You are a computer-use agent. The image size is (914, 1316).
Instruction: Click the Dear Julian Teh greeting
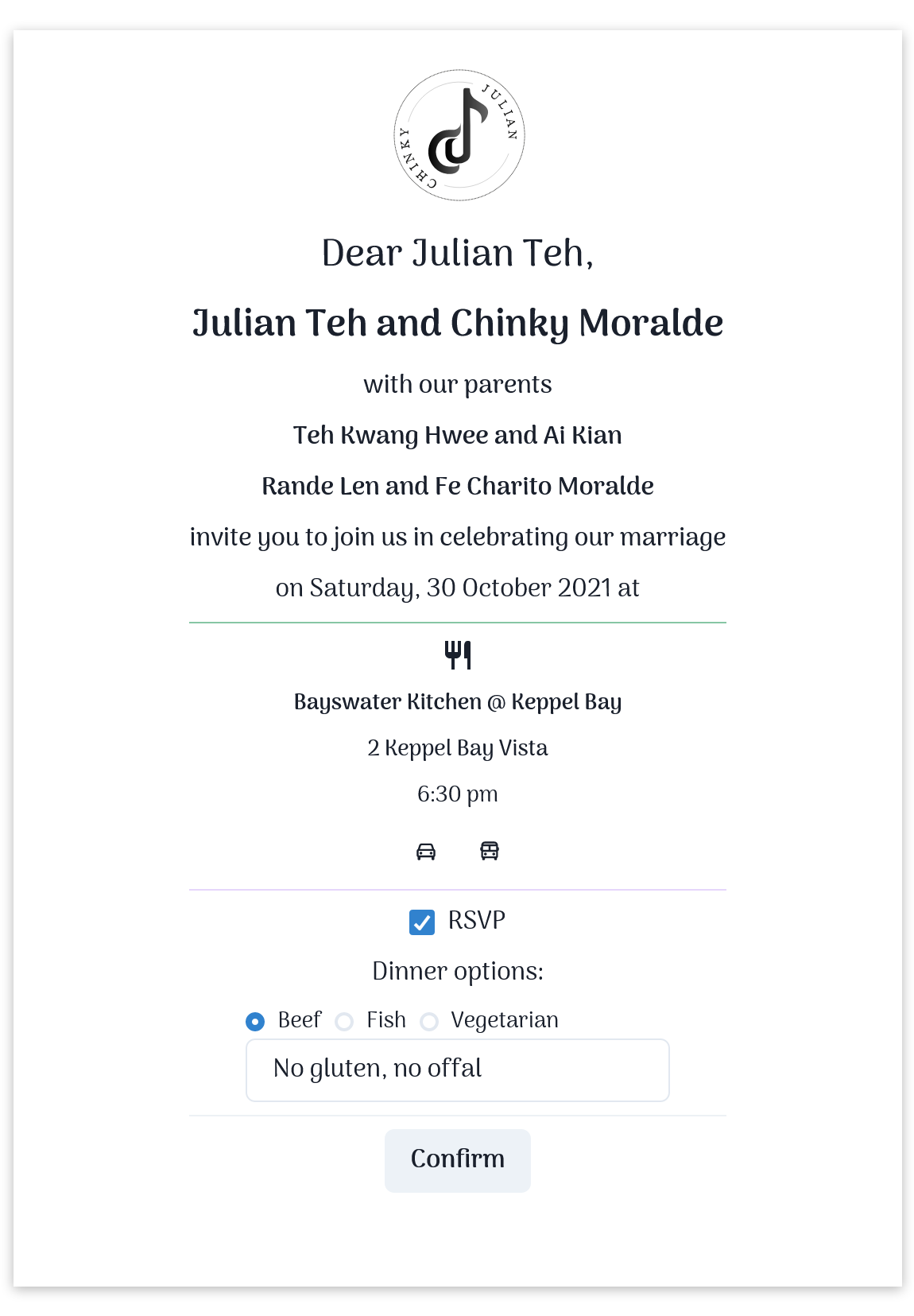tap(458, 253)
